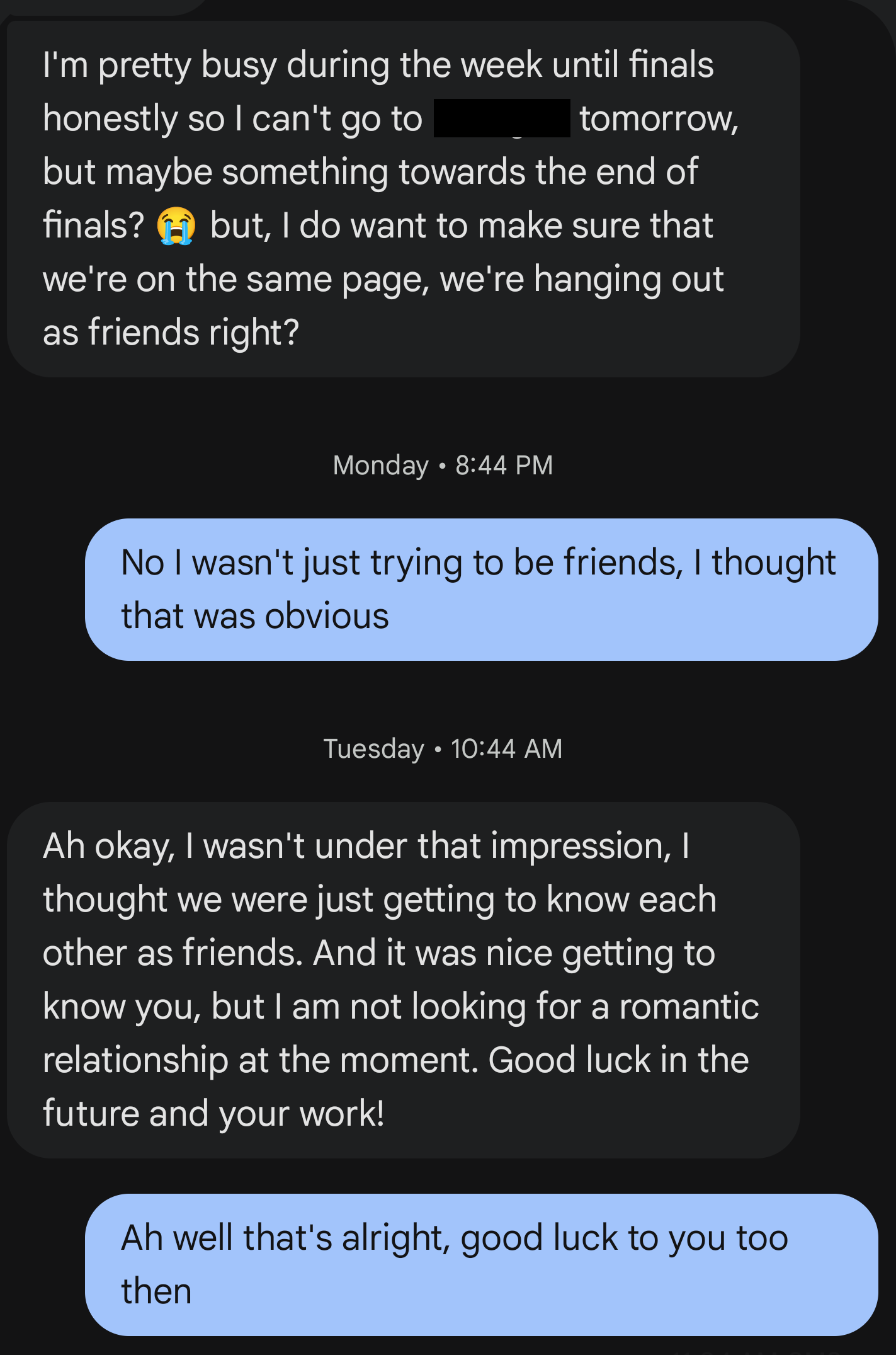Screen dimensions: 896x1355
Task: Tap the "Ah well that's alright" message
Action: [x=481, y=1264]
